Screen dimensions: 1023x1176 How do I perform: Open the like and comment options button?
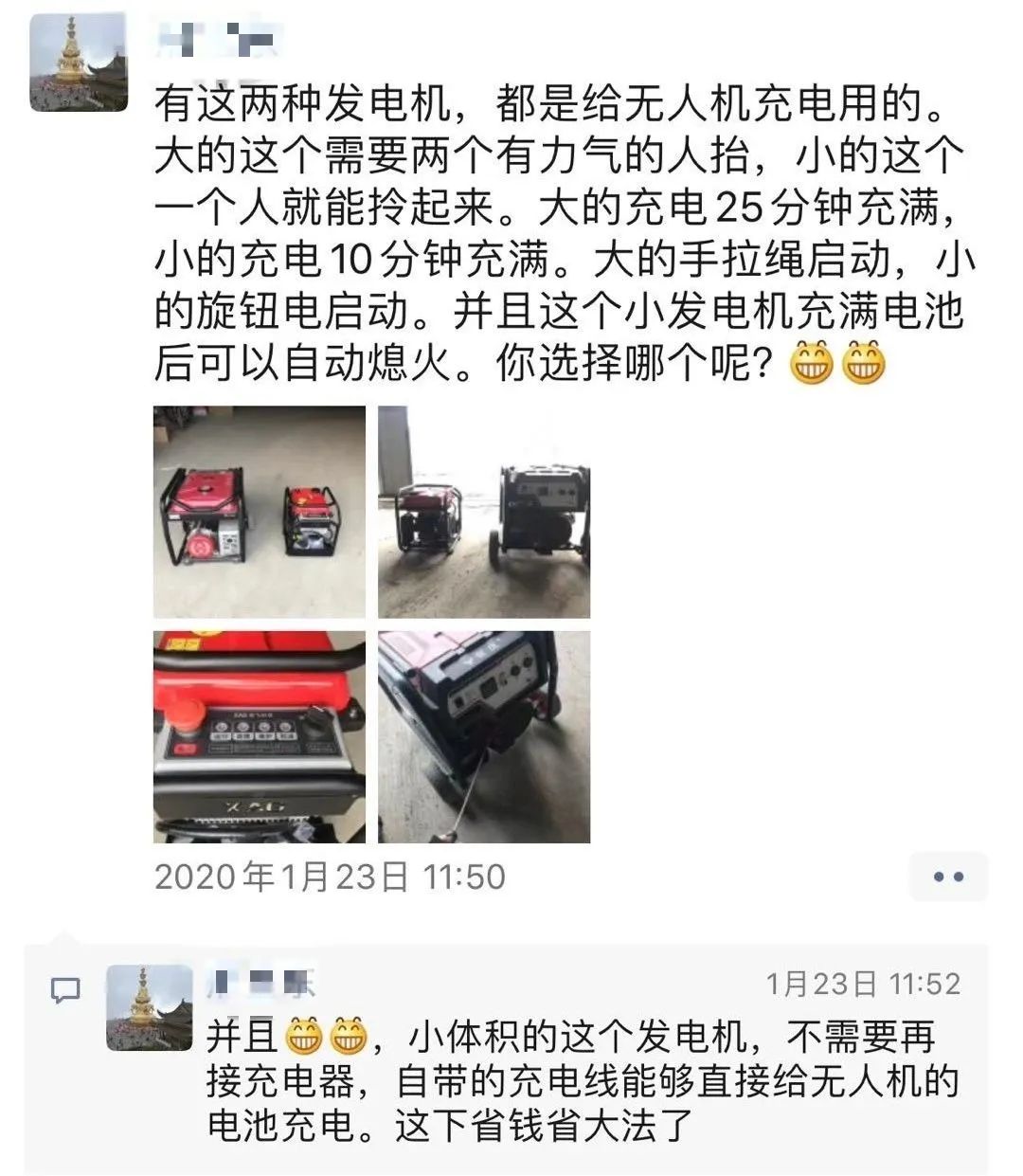pyautogui.click(x=947, y=877)
